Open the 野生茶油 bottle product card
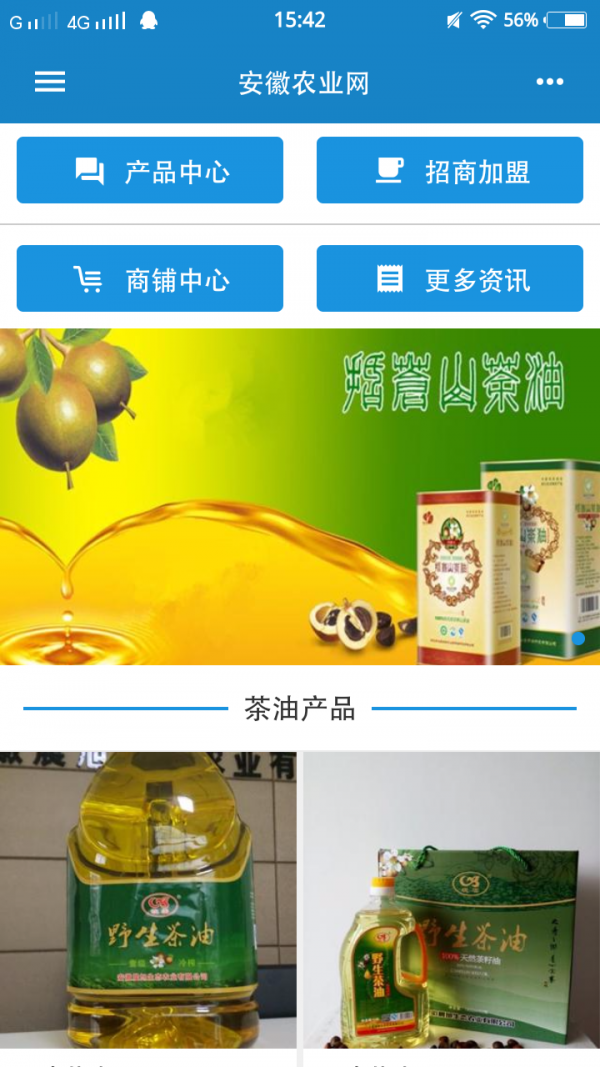600x1067 pixels. click(148, 900)
